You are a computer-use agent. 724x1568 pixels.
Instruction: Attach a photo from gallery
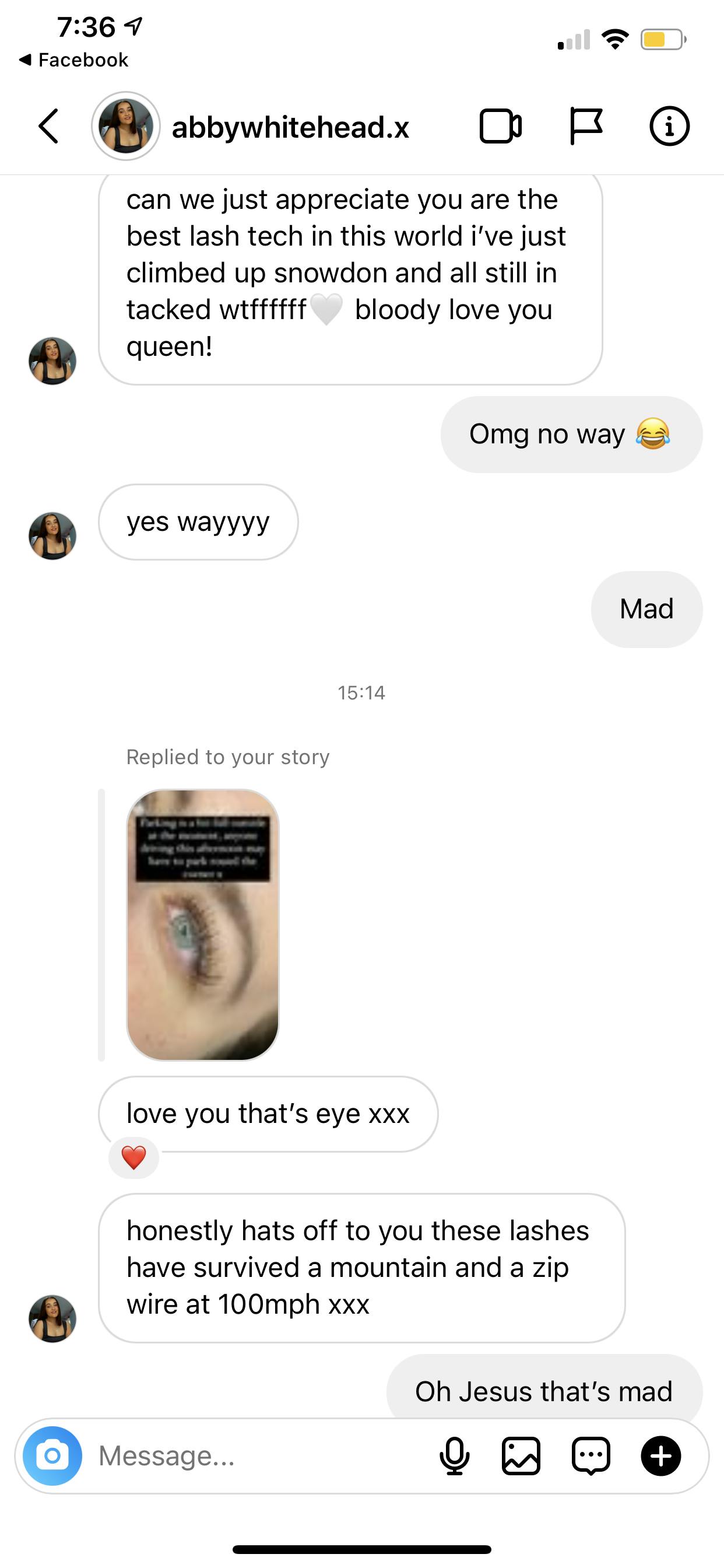521,1455
